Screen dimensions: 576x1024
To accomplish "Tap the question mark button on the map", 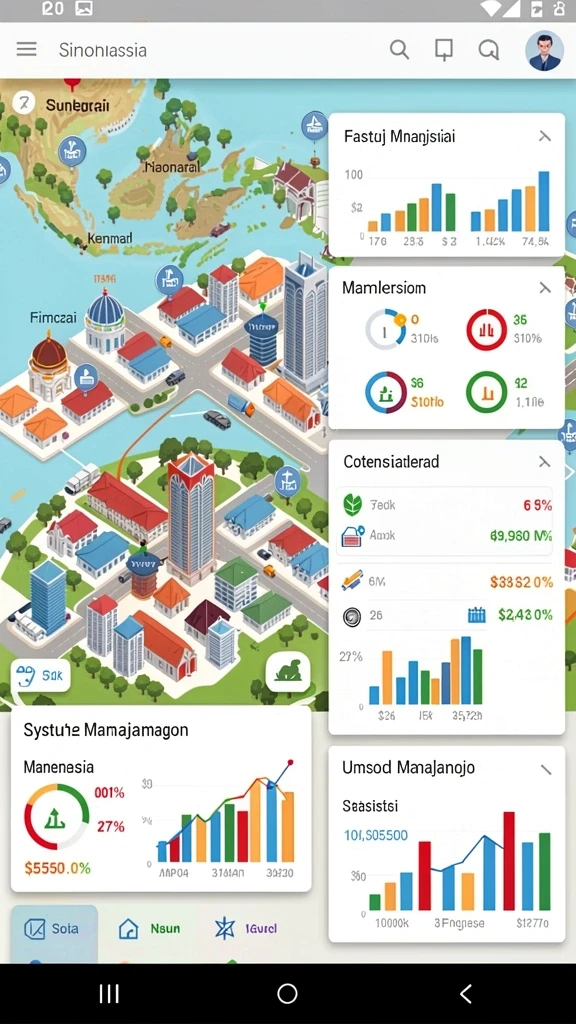I will coord(24,103).
